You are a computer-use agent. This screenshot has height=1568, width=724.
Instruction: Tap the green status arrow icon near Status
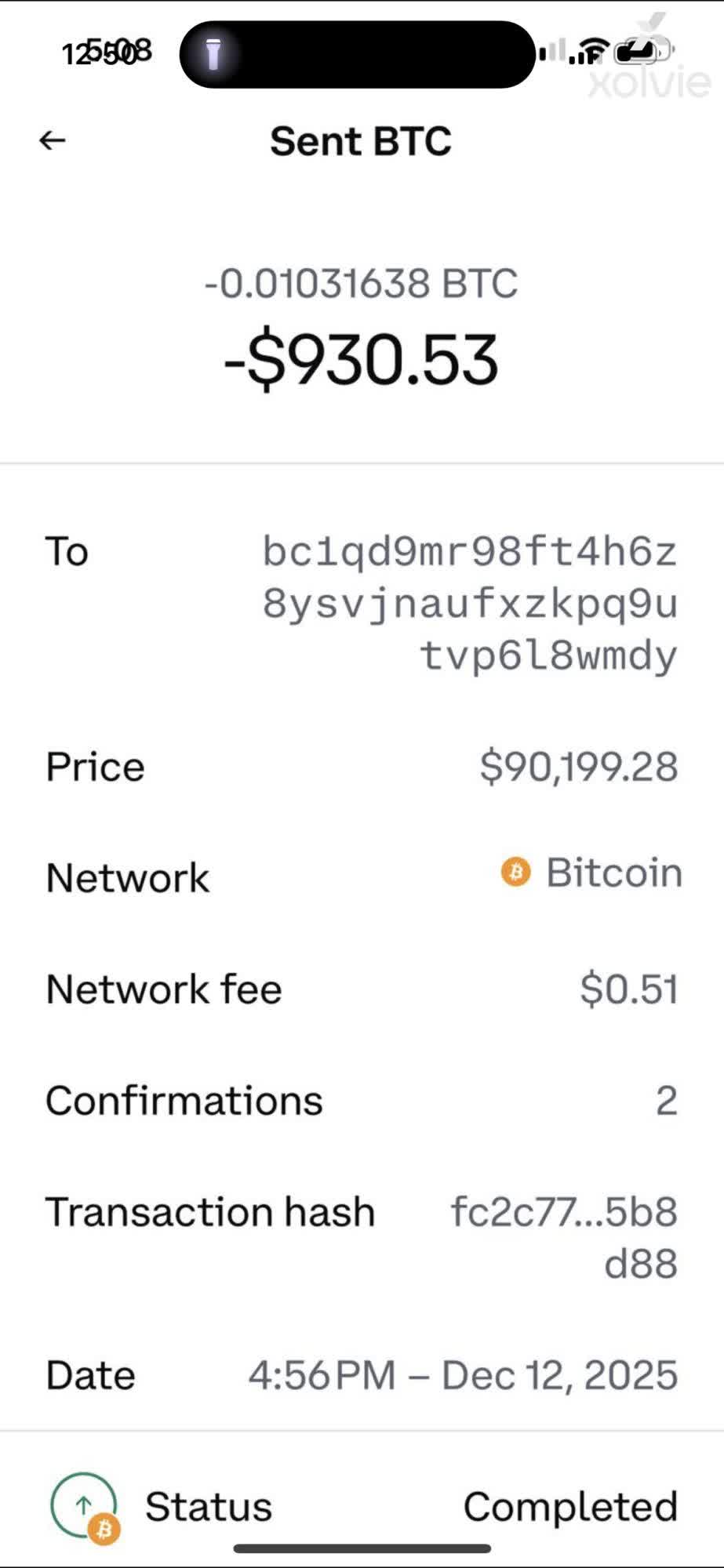tap(83, 1503)
